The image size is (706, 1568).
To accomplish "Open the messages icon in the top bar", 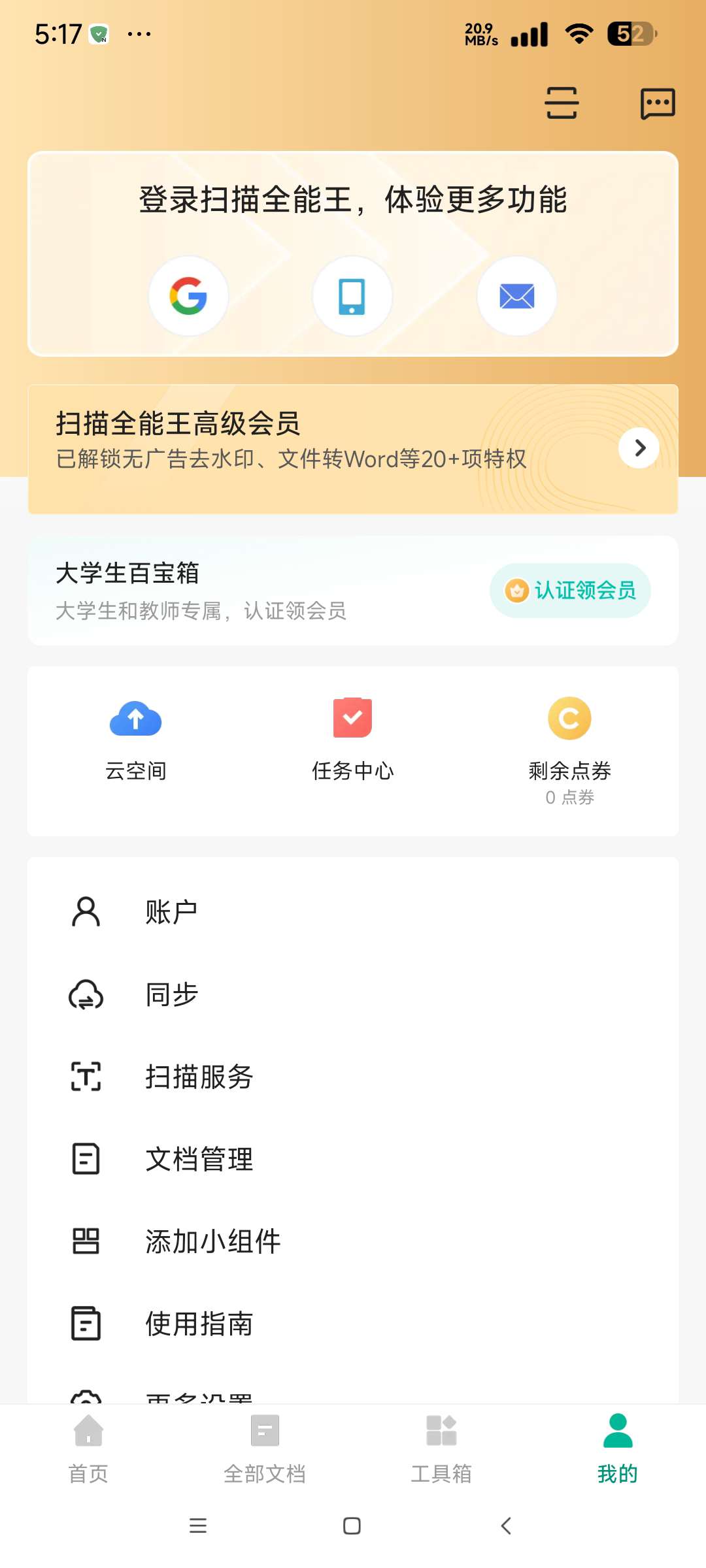I will [657, 103].
